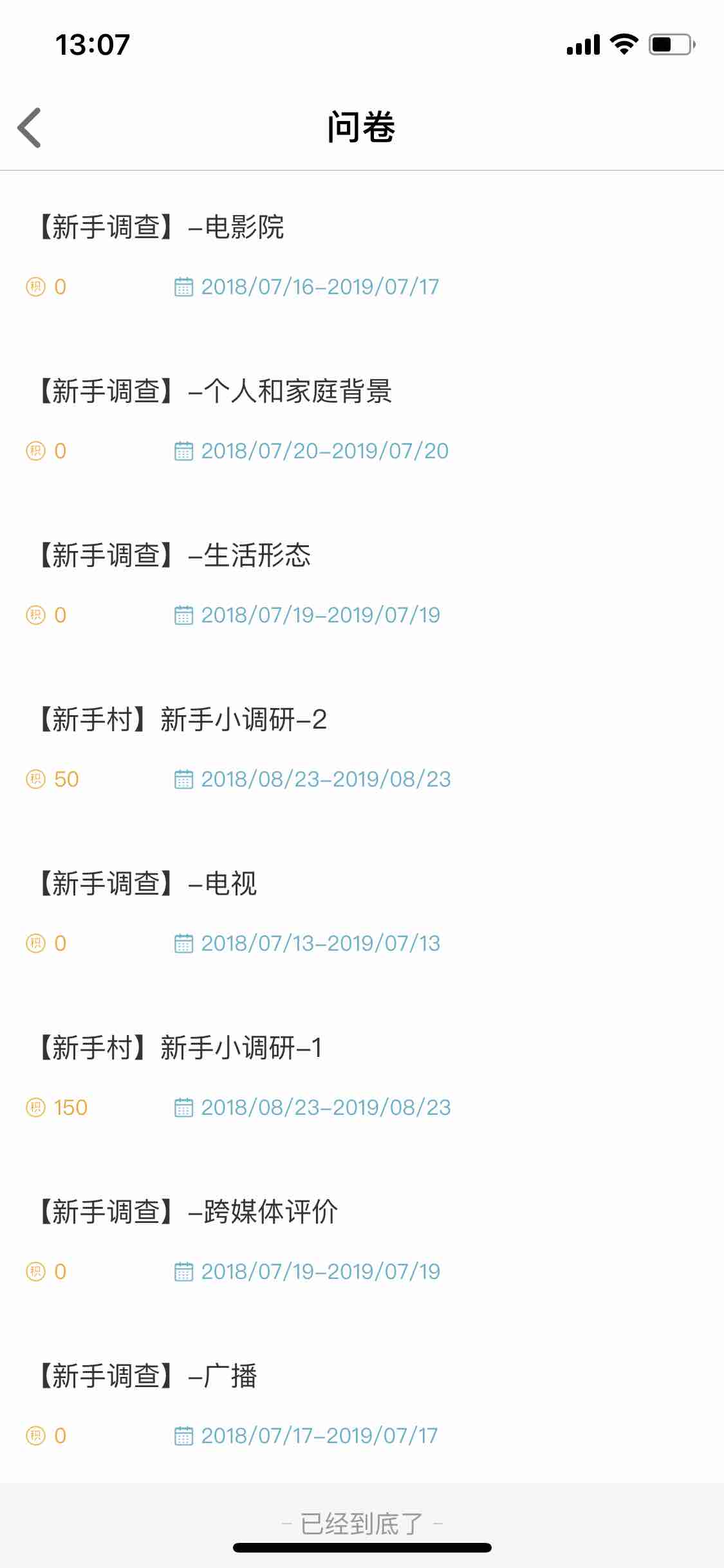Go back using the top-left arrow

(30, 127)
